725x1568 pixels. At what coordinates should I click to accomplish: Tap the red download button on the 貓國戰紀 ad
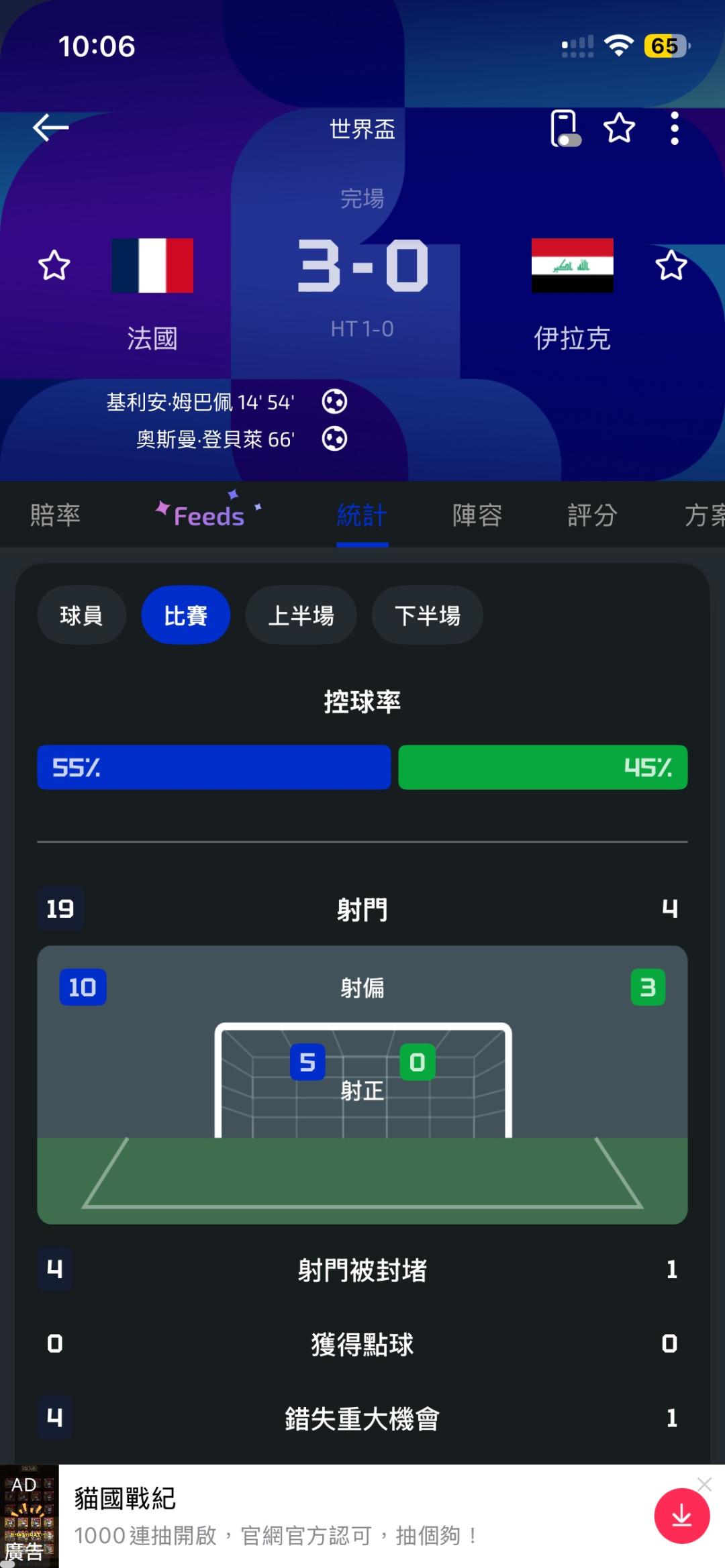tap(682, 1516)
